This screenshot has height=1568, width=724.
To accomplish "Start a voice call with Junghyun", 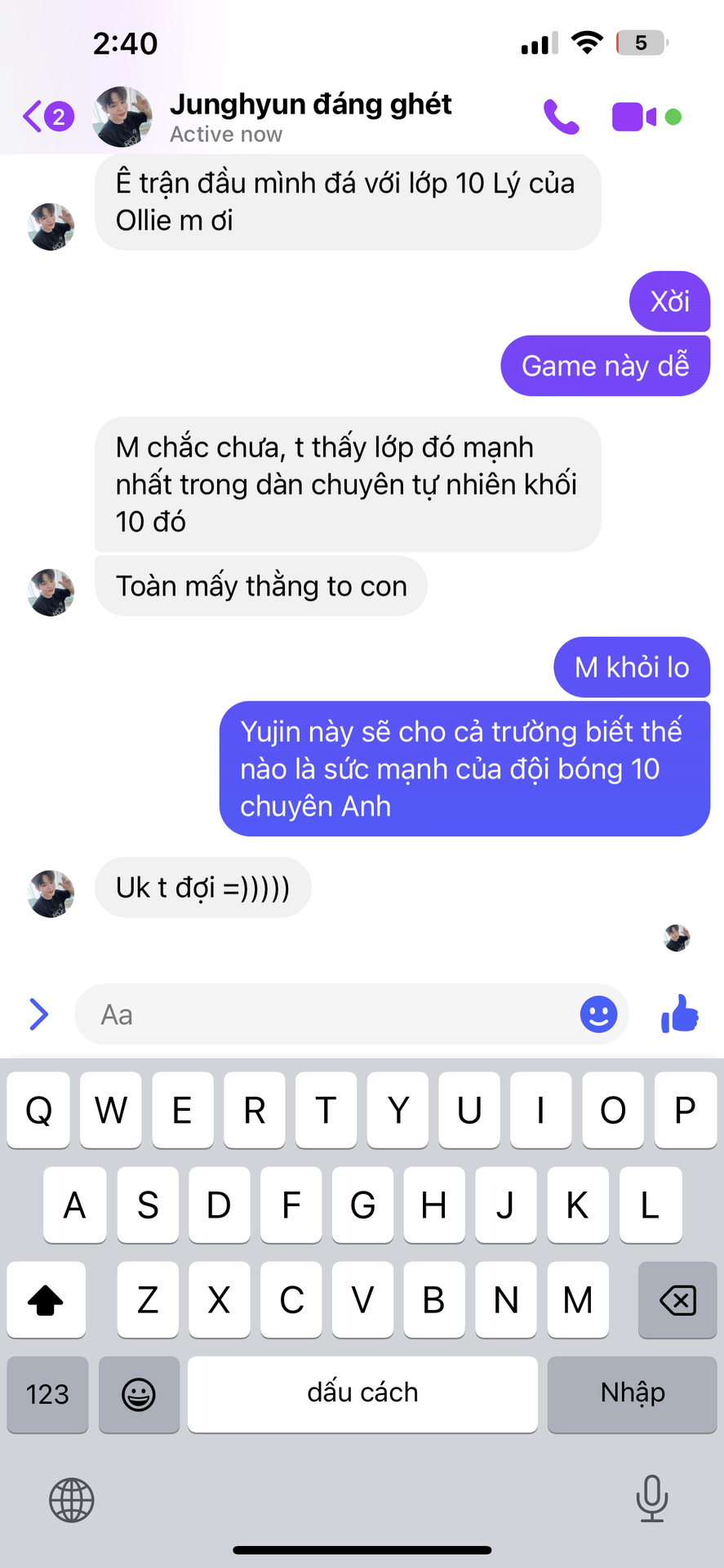I will (x=562, y=117).
